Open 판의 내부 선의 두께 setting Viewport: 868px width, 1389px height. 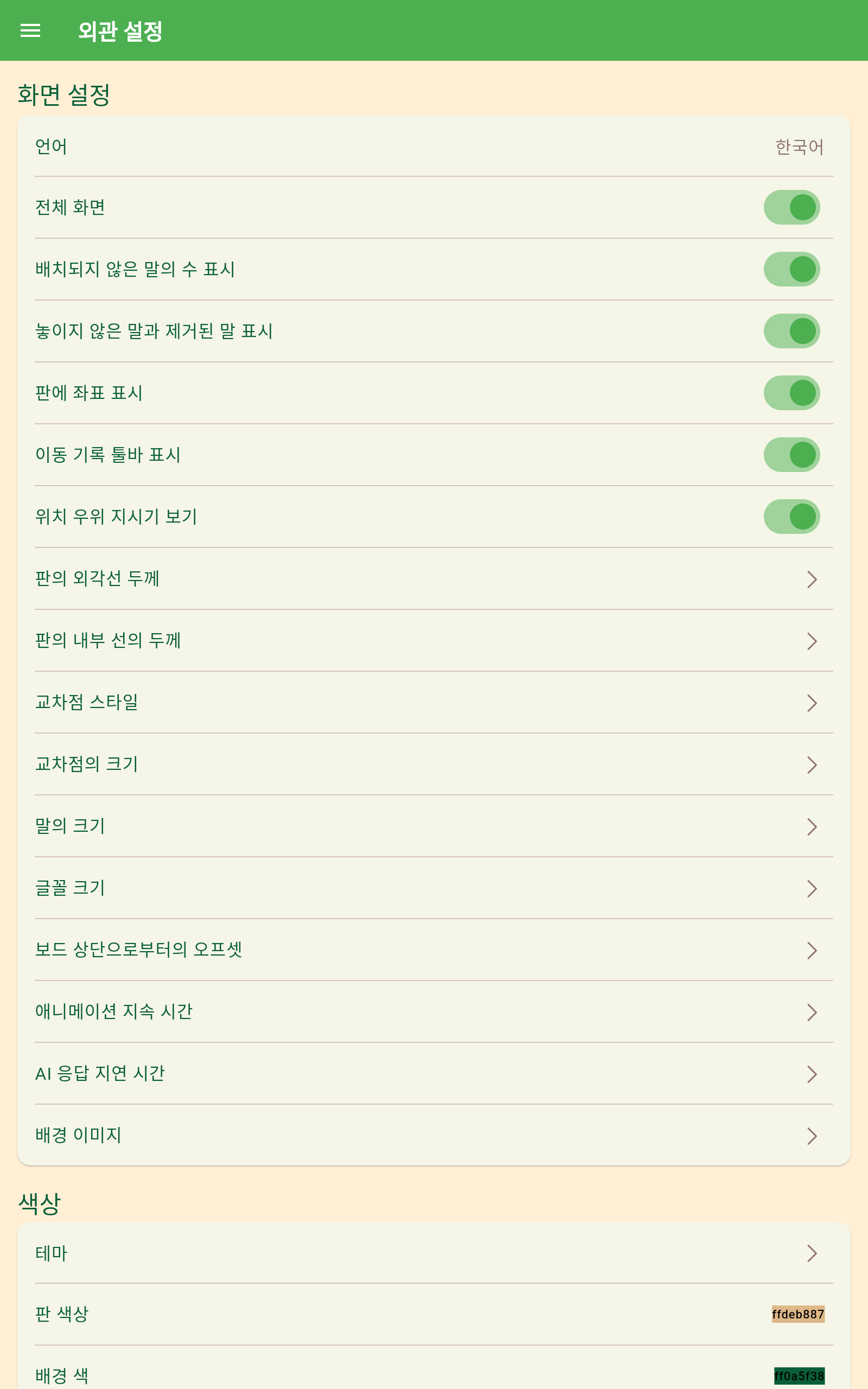433,641
